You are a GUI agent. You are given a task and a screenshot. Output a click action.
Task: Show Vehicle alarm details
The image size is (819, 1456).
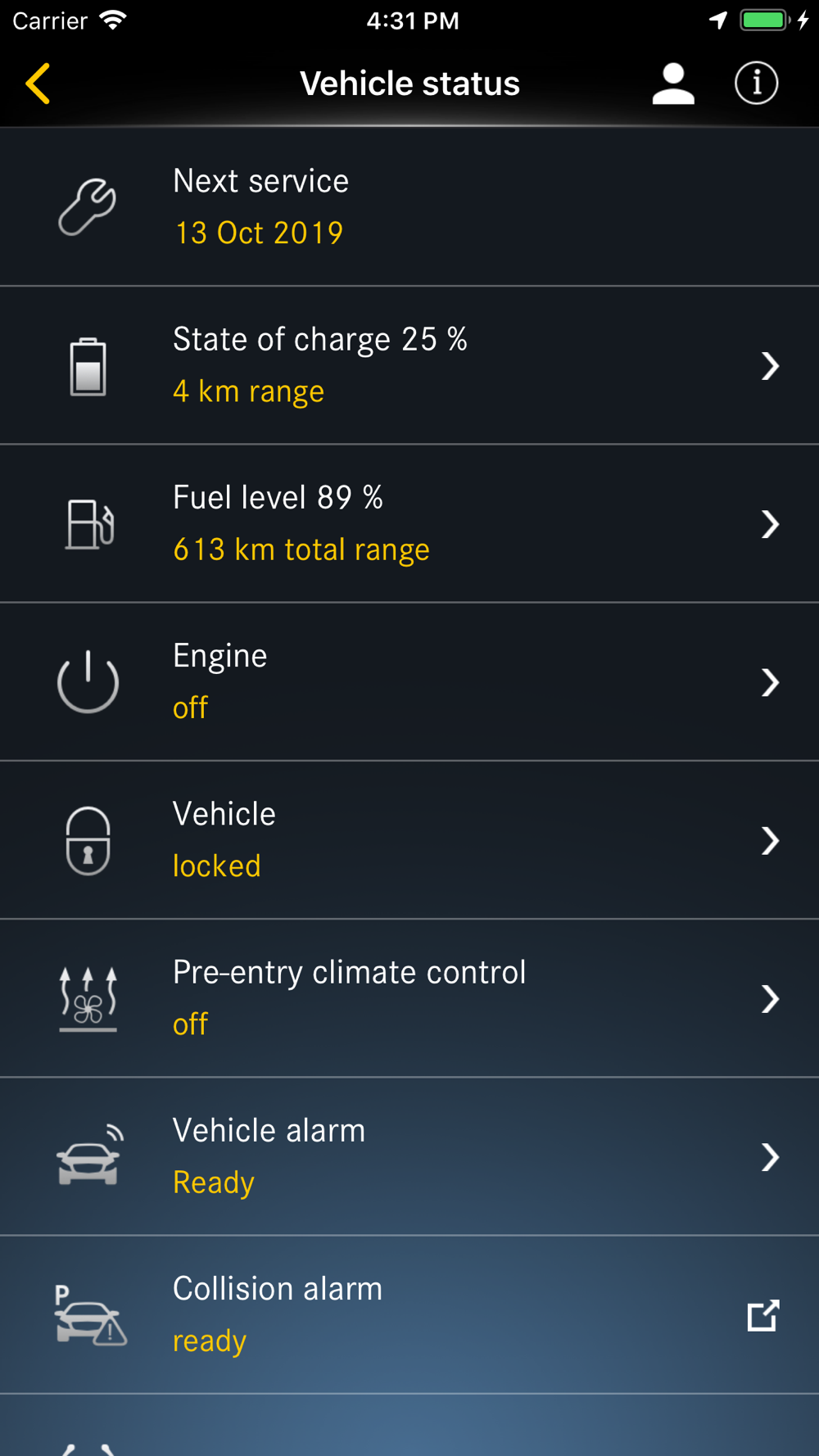[409, 1155]
